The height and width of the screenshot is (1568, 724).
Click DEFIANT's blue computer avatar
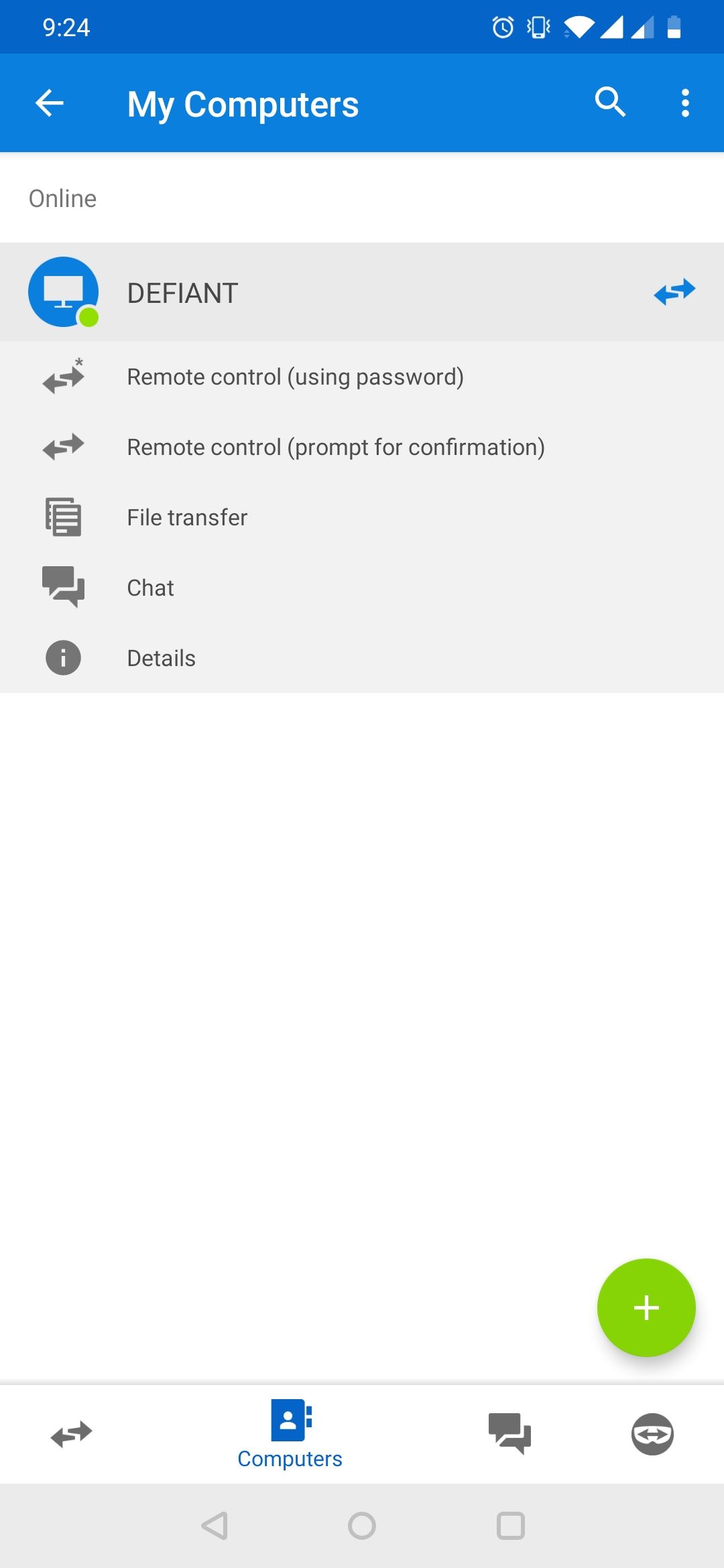pos(62,291)
